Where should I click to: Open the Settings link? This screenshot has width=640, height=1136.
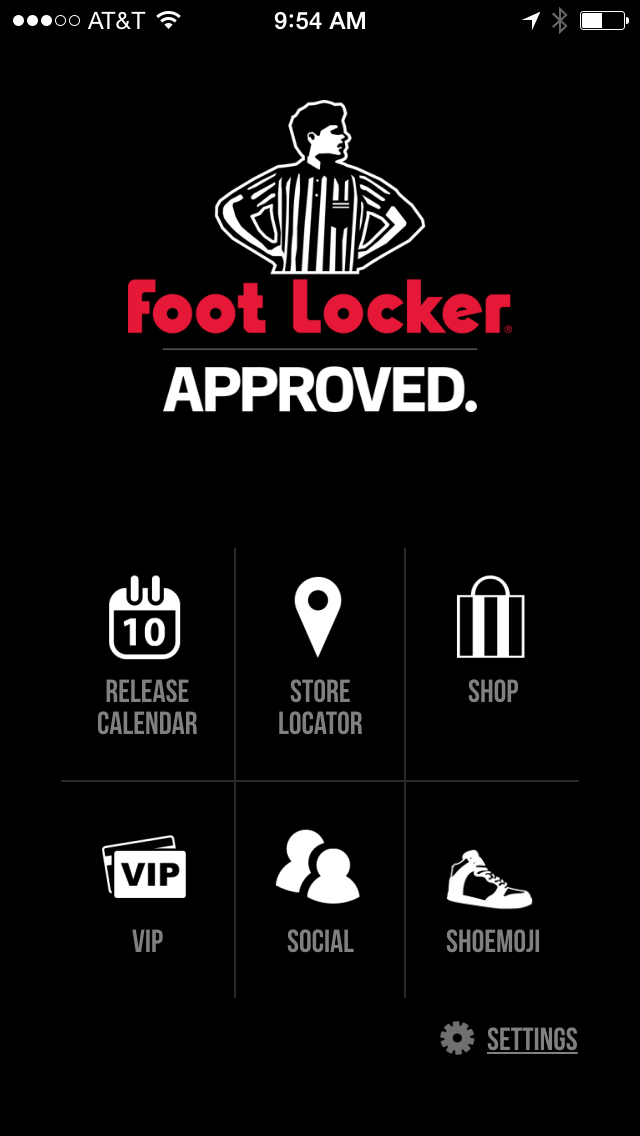click(531, 1040)
